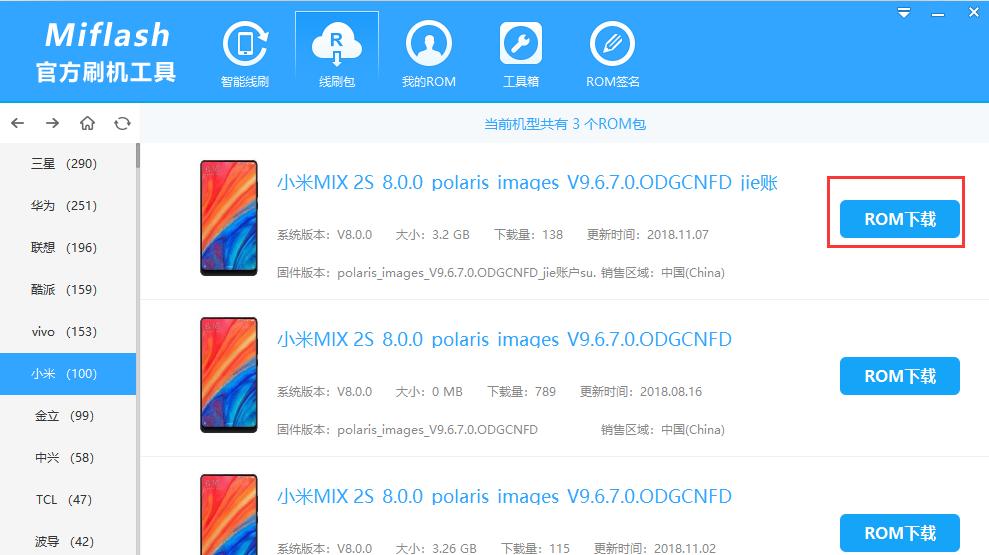Close the Miflash window
Viewport: 989px width, 555px height.
coord(972,12)
